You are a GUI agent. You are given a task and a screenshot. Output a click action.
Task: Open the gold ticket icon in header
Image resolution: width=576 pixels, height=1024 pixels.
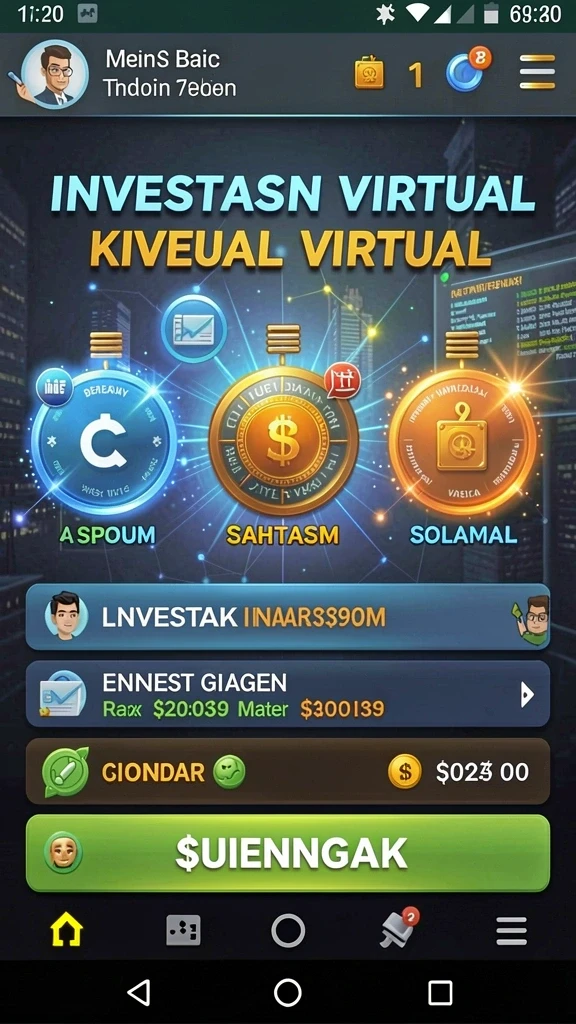coord(370,72)
